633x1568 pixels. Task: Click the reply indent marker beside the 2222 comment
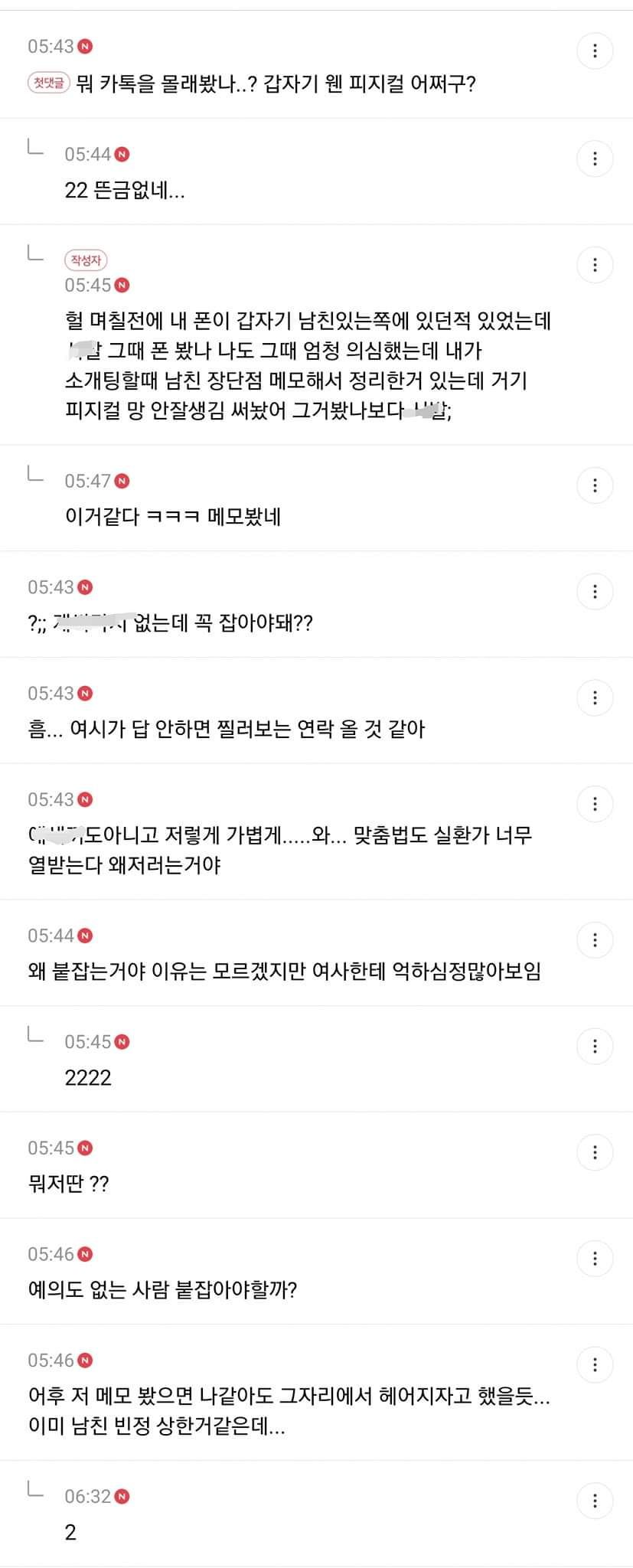pyautogui.click(x=36, y=1037)
